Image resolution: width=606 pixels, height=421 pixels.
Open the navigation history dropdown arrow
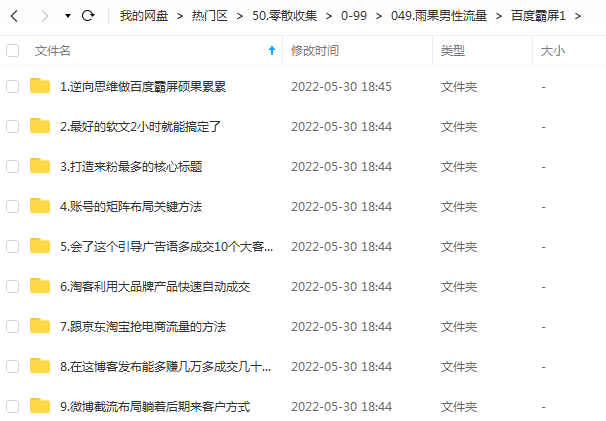click(67, 16)
